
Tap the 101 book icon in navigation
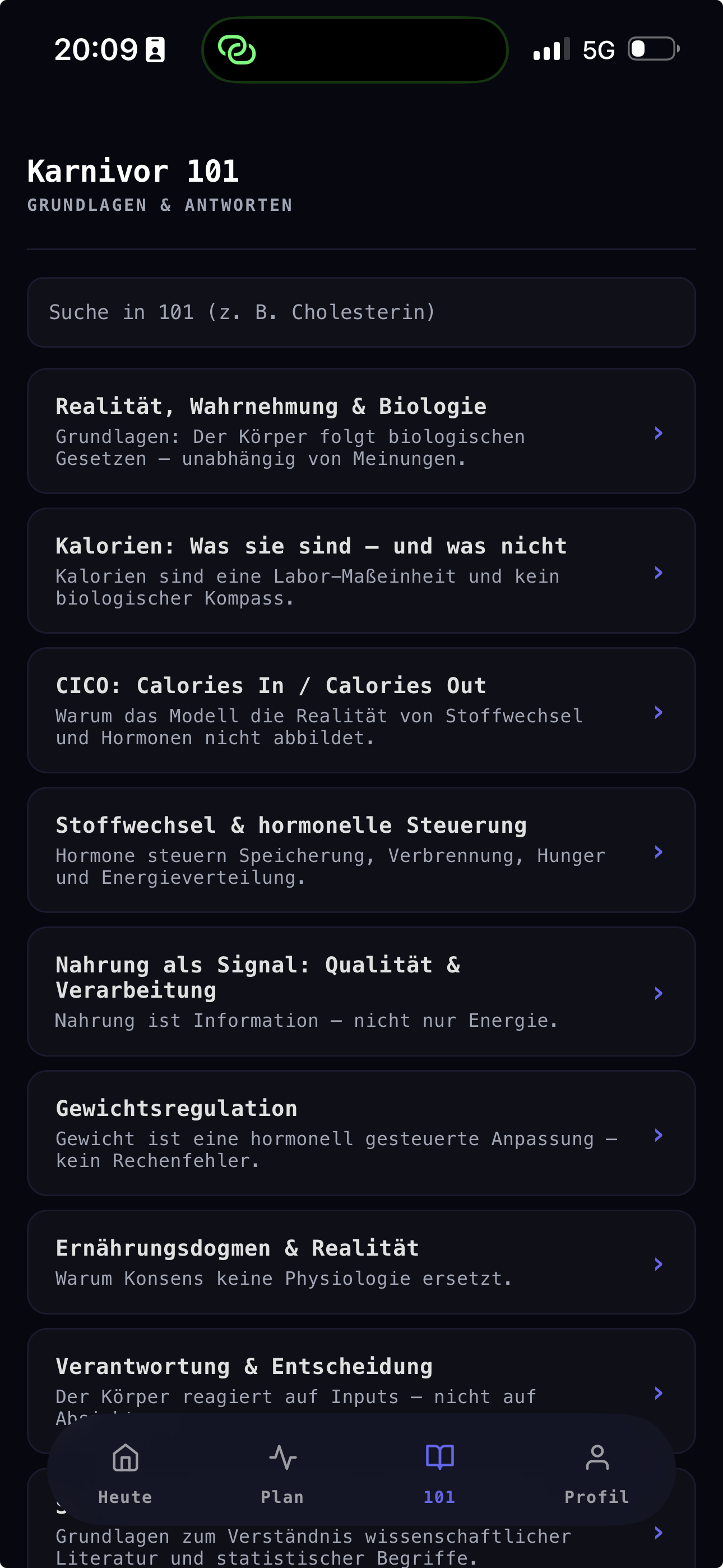439,1456
